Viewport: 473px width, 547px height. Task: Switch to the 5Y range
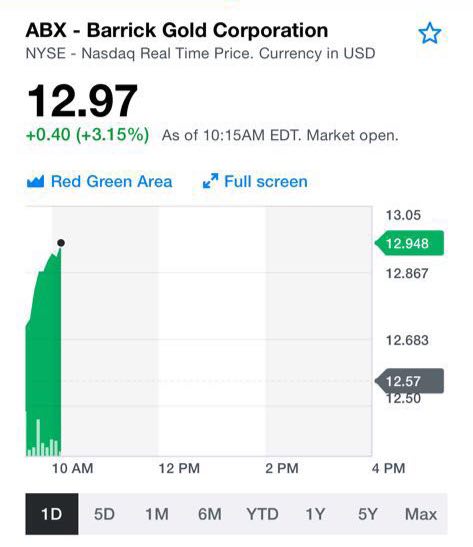coord(368,514)
